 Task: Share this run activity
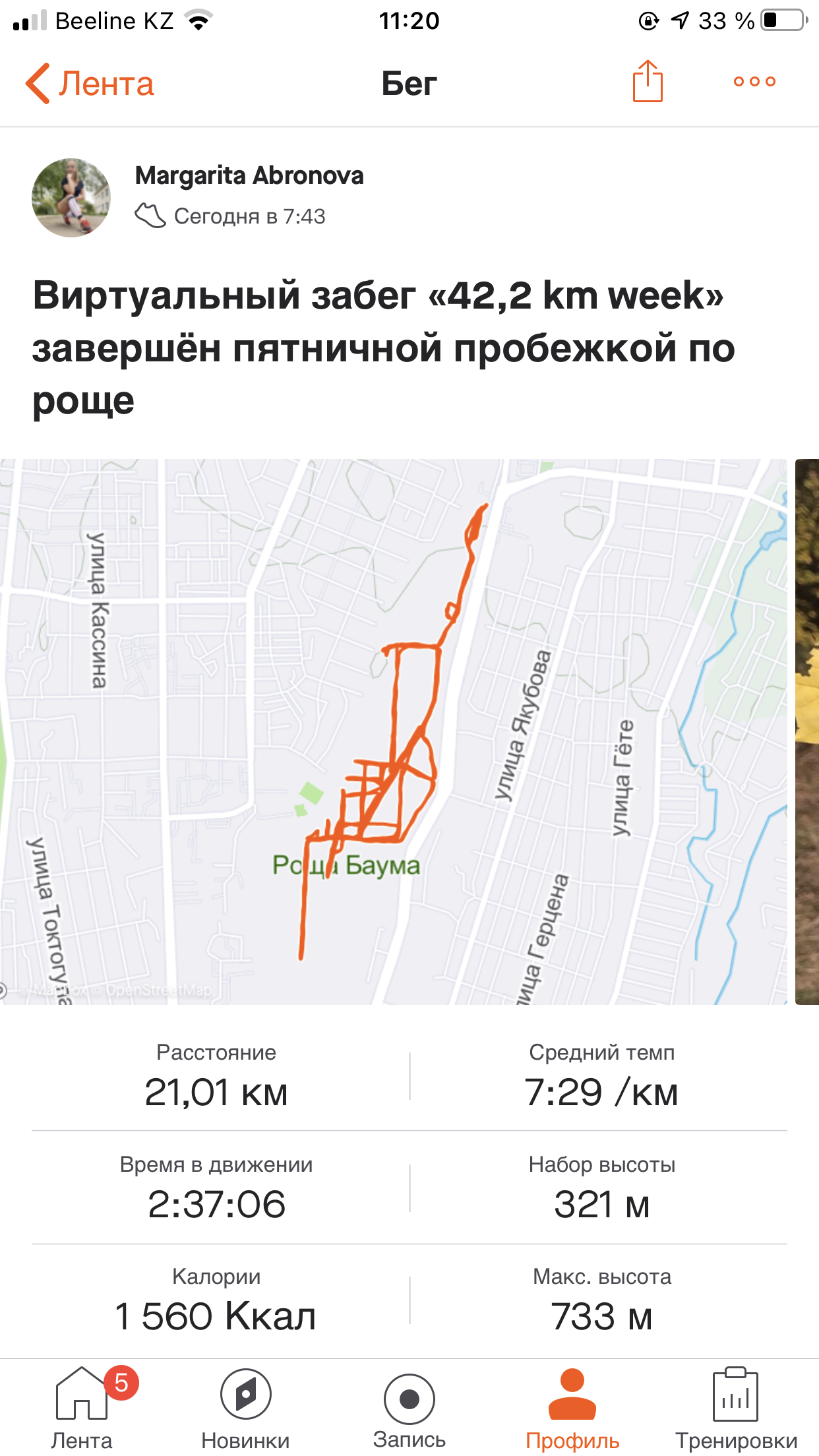point(648,82)
